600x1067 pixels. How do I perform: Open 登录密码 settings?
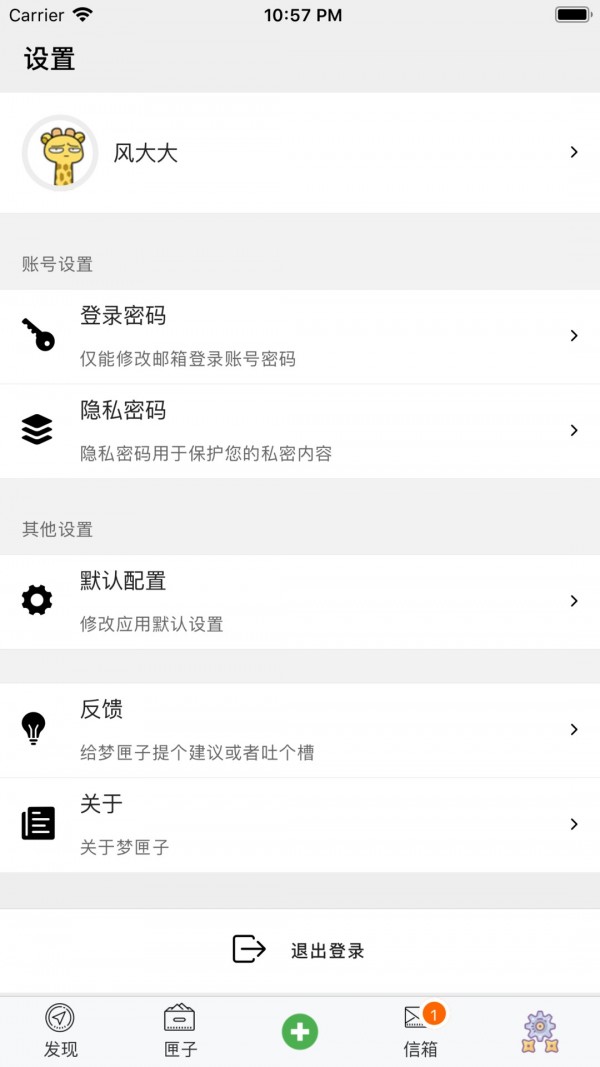pos(300,336)
